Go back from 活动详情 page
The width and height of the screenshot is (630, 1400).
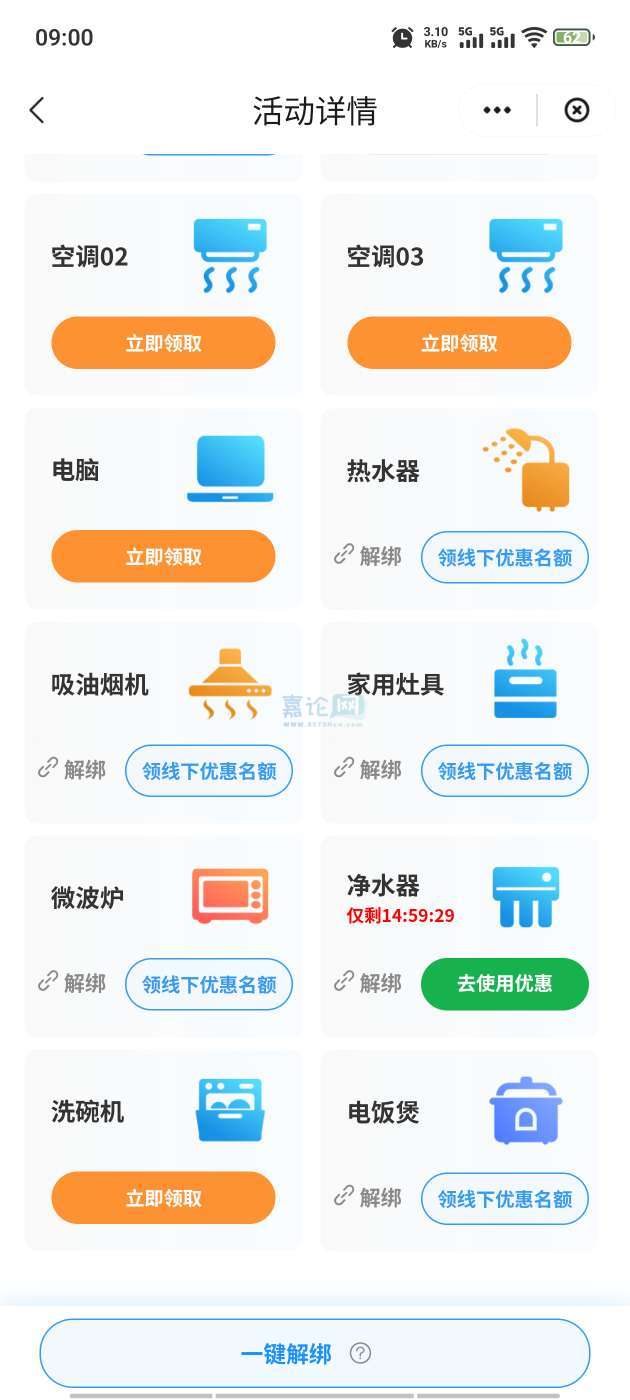[38, 110]
